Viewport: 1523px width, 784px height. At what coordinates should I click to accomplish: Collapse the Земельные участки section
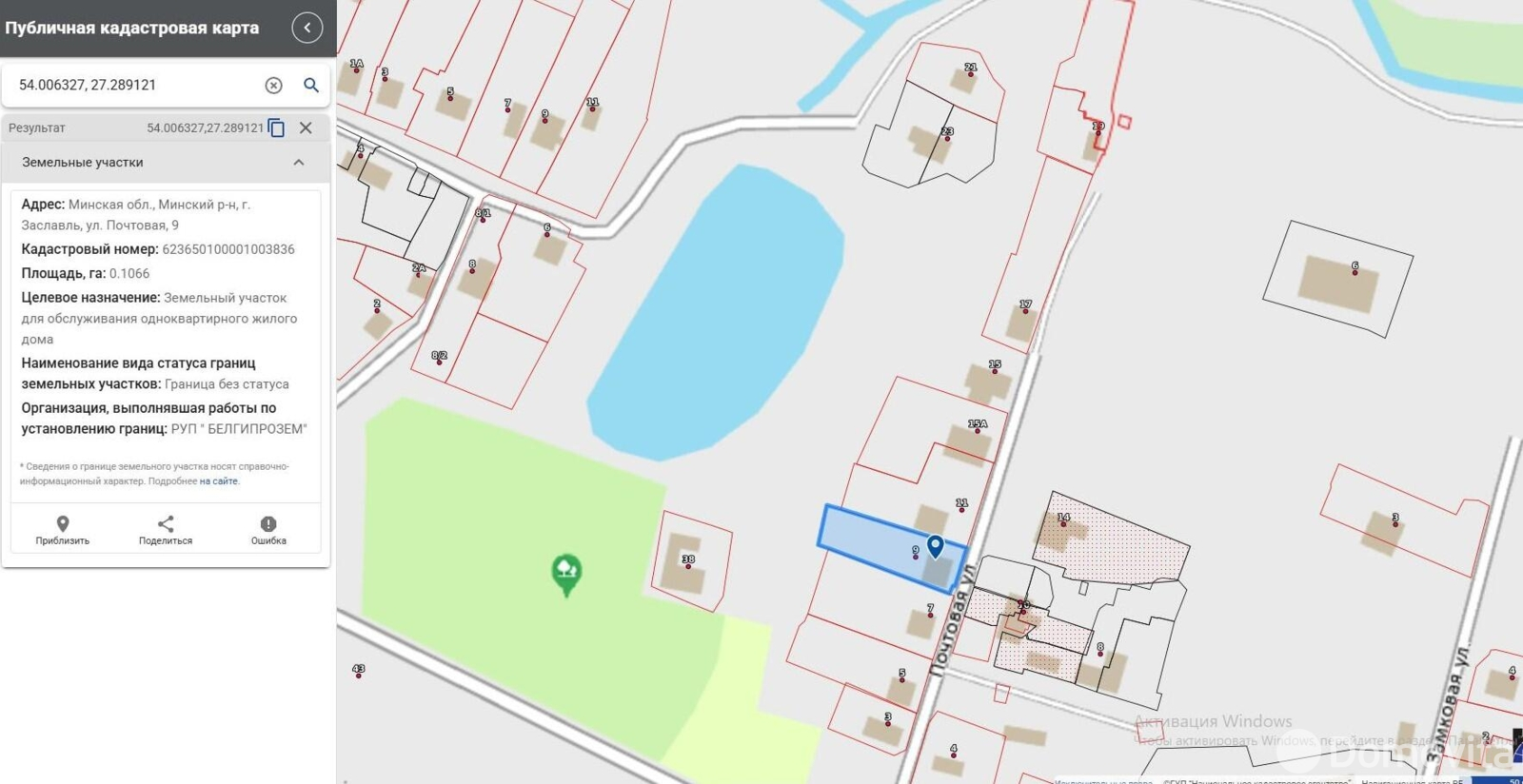coord(298,163)
